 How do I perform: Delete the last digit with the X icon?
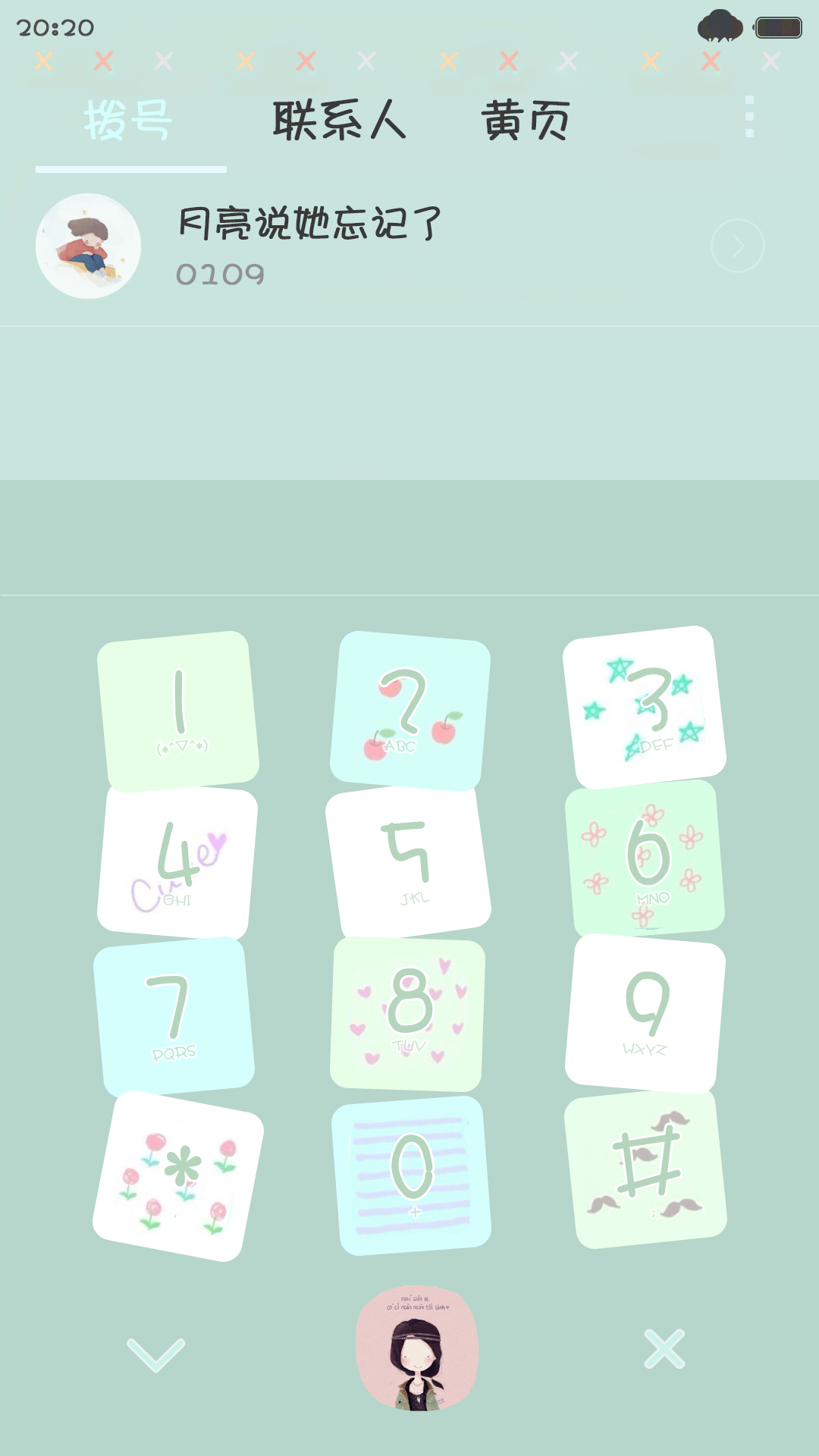pyautogui.click(x=664, y=1348)
